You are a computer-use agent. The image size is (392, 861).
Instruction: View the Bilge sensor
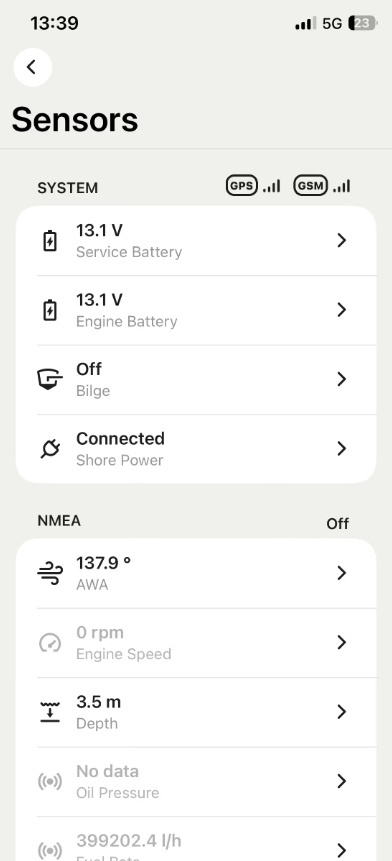196,379
